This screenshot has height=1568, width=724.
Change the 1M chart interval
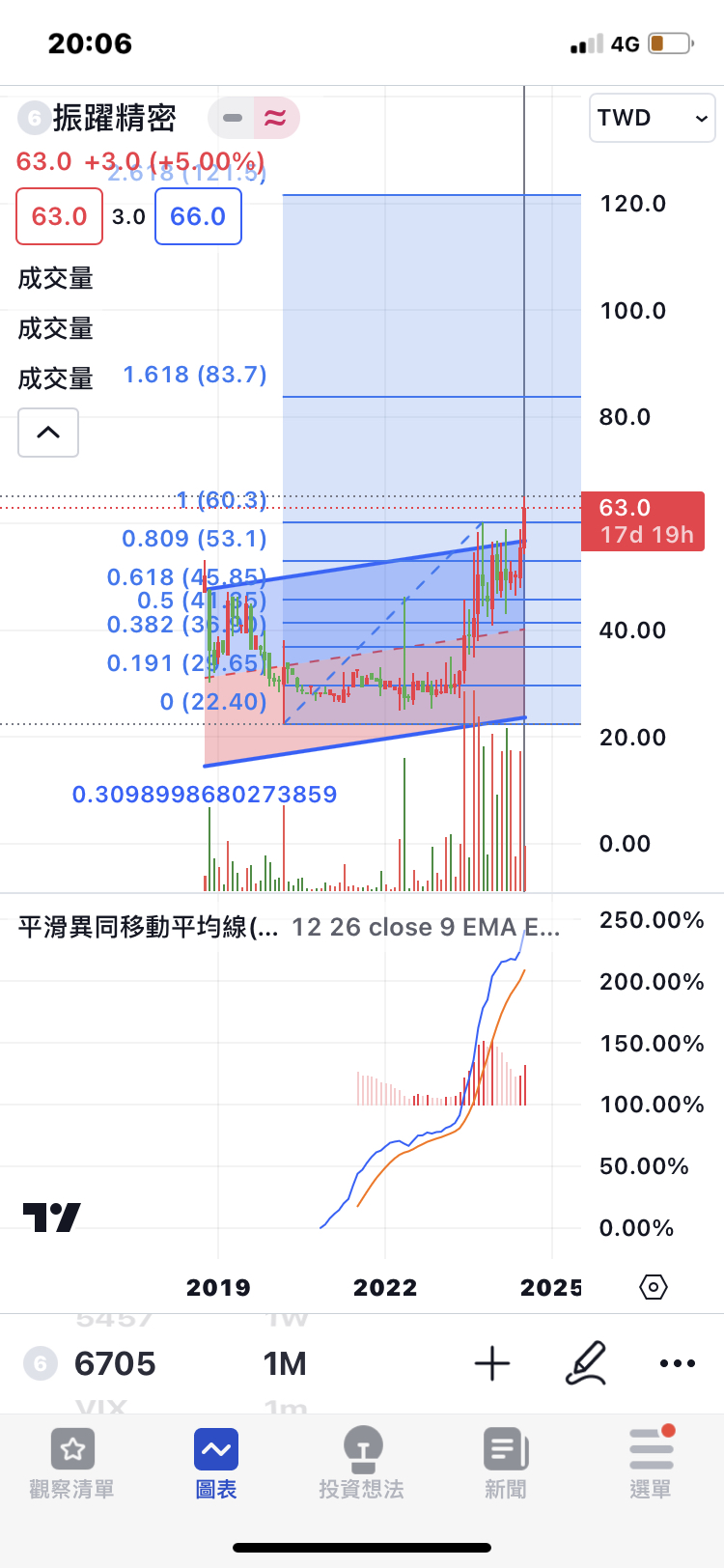point(285,1363)
